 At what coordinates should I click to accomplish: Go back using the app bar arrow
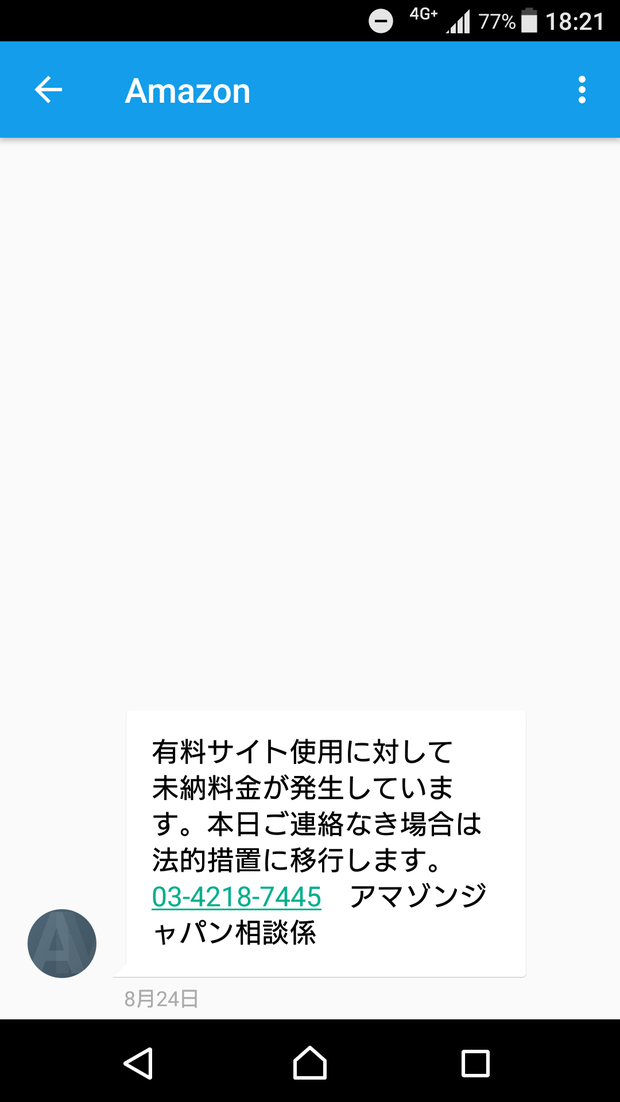point(49,90)
